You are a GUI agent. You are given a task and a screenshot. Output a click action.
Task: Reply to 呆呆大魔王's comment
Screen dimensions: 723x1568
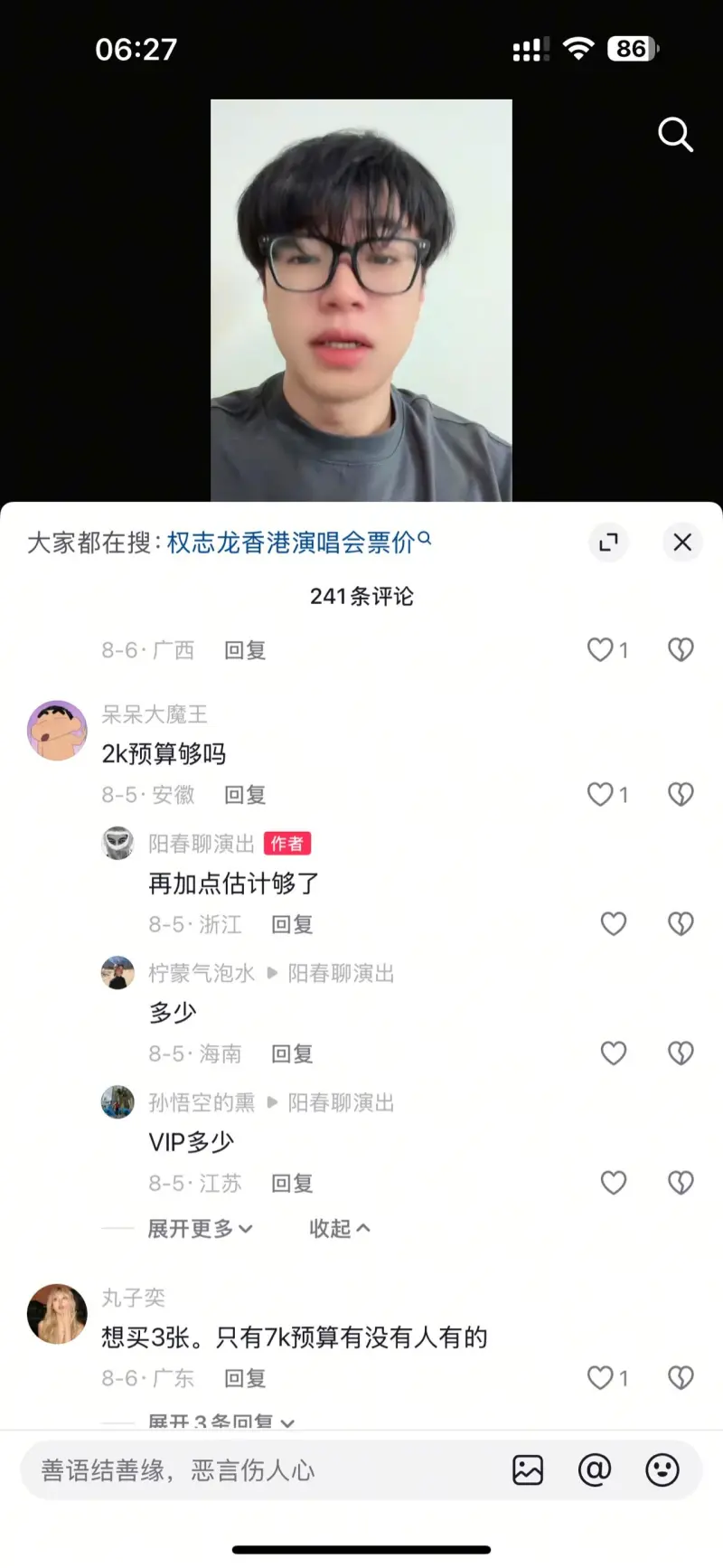245,795
